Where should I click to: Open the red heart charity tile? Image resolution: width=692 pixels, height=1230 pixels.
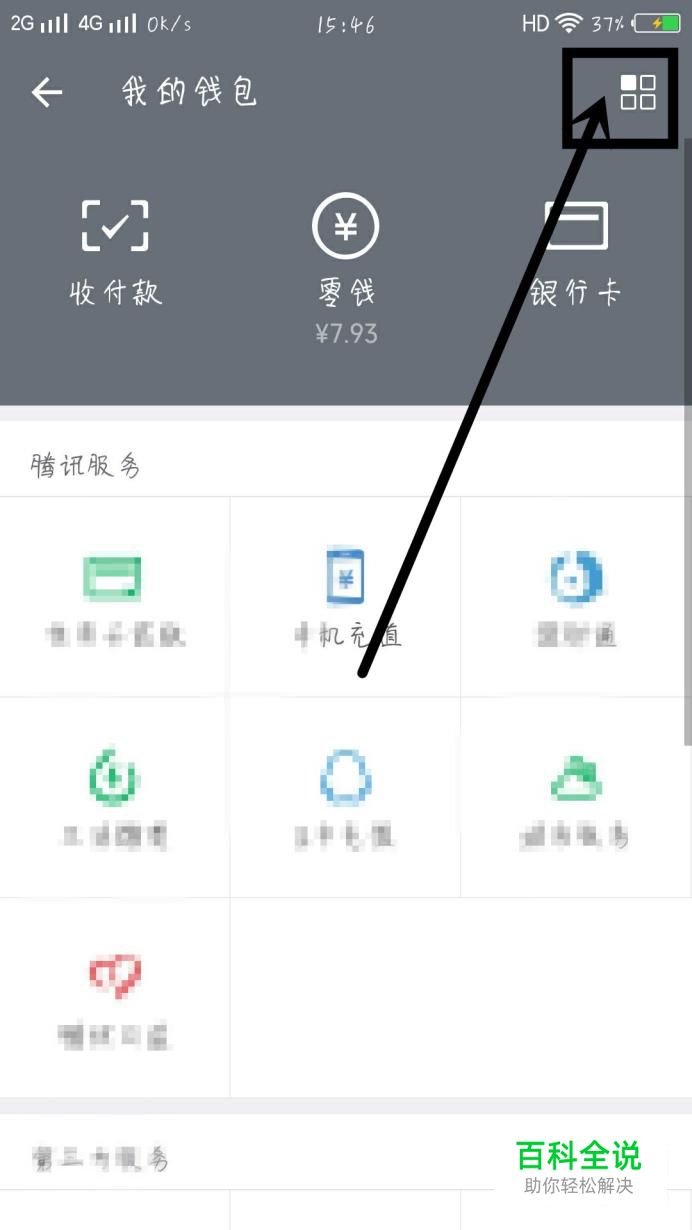[x=115, y=998]
